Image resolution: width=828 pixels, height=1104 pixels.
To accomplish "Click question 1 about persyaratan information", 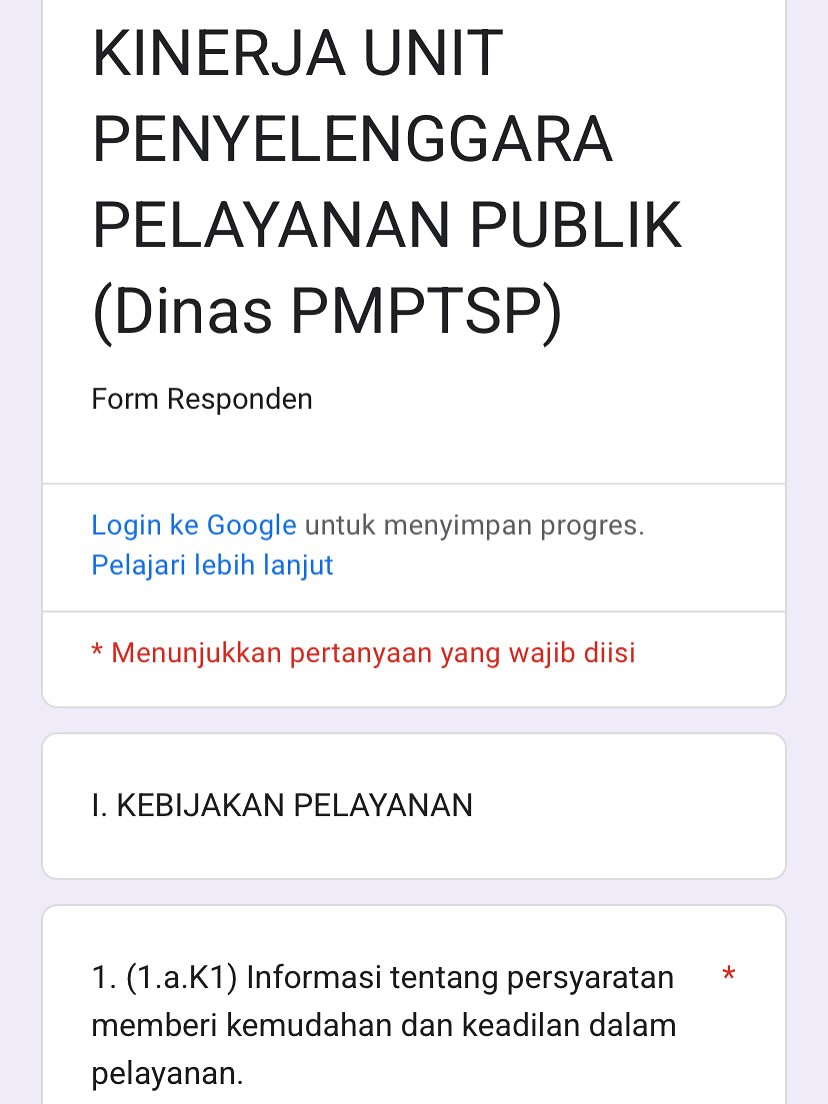I will pos(382,977).
